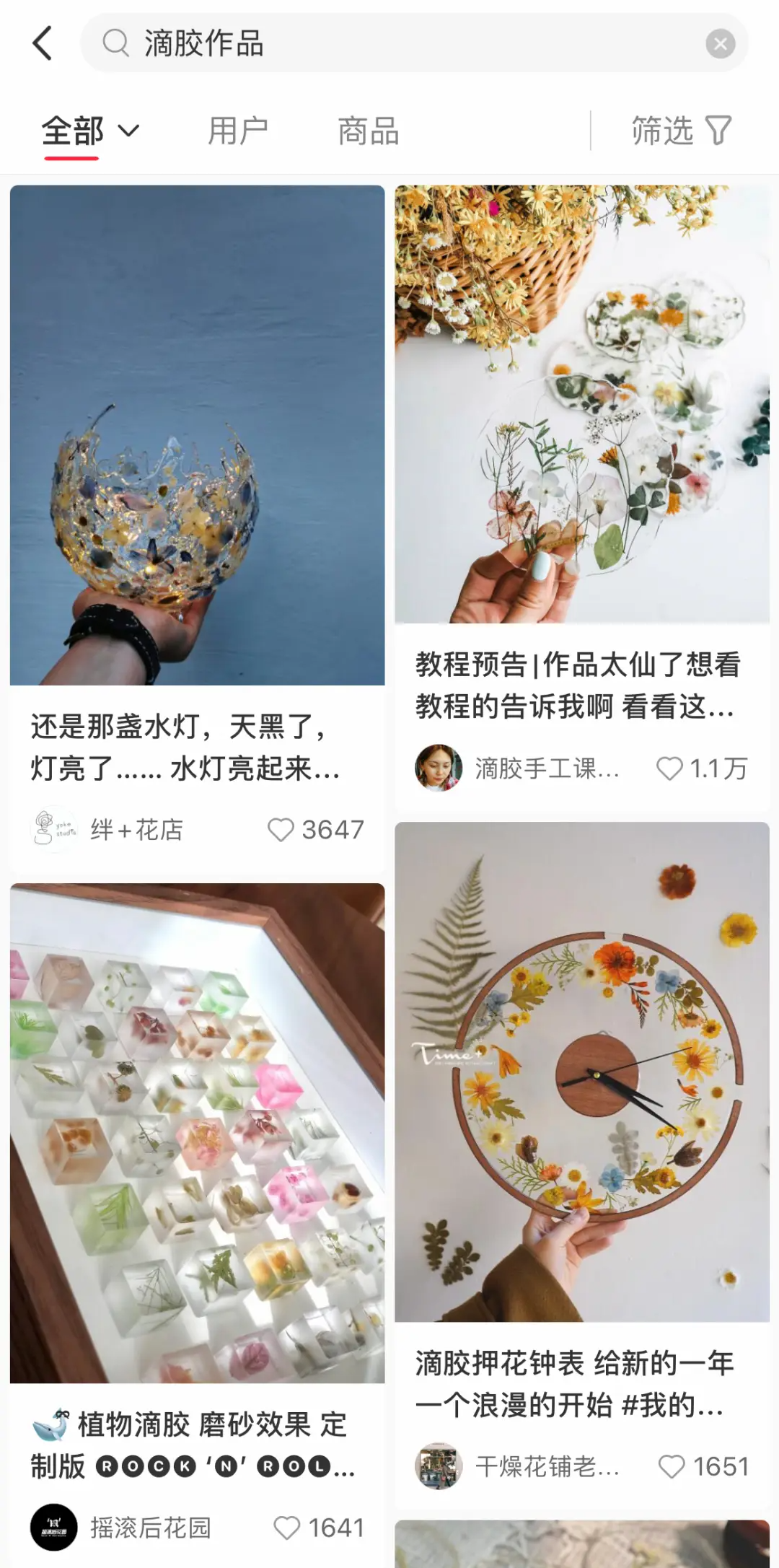Image resolution: width=779 pixels, height=1568 pixels.
Task: Open the 教程预告 pressed flower post
Action: (581, 404)
